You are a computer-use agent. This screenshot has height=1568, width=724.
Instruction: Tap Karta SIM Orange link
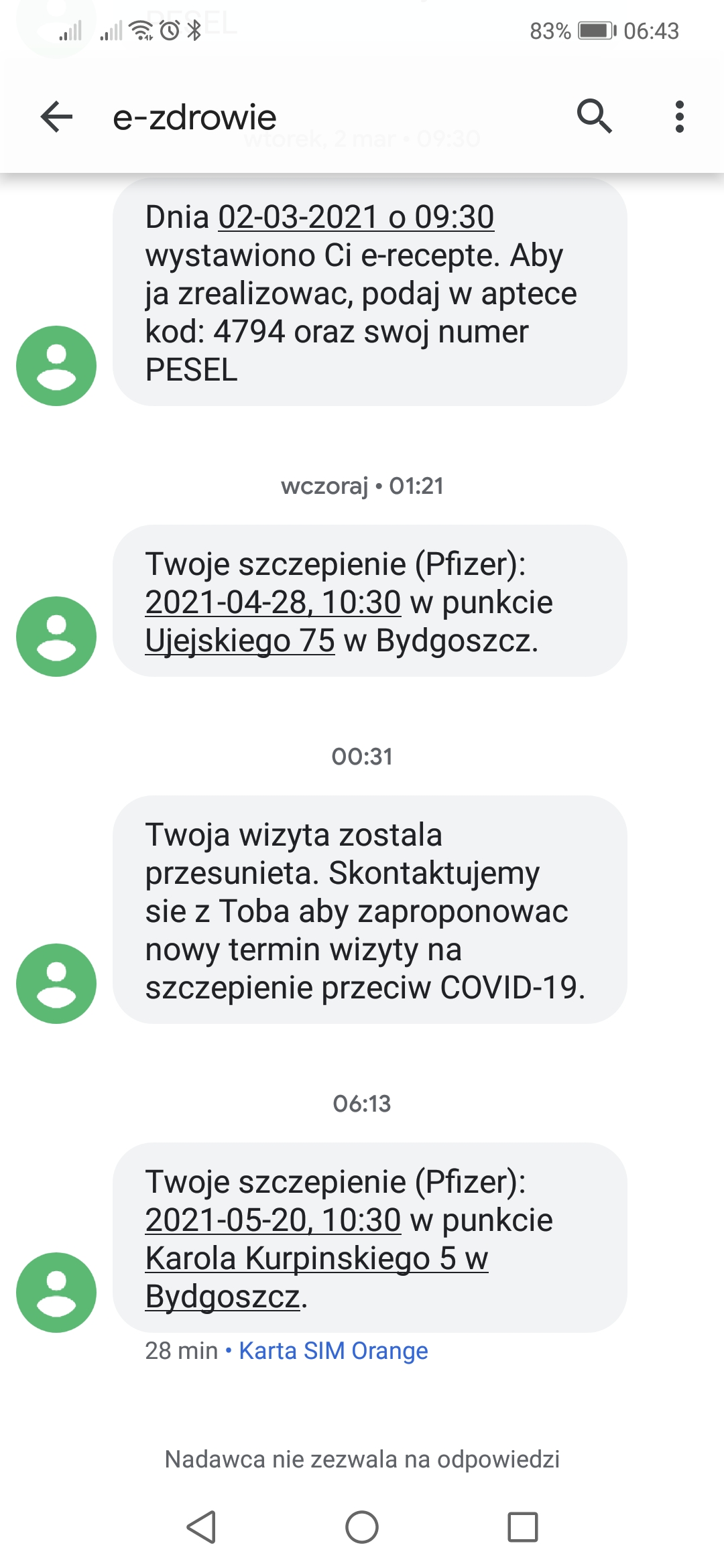pos(333,1351)
